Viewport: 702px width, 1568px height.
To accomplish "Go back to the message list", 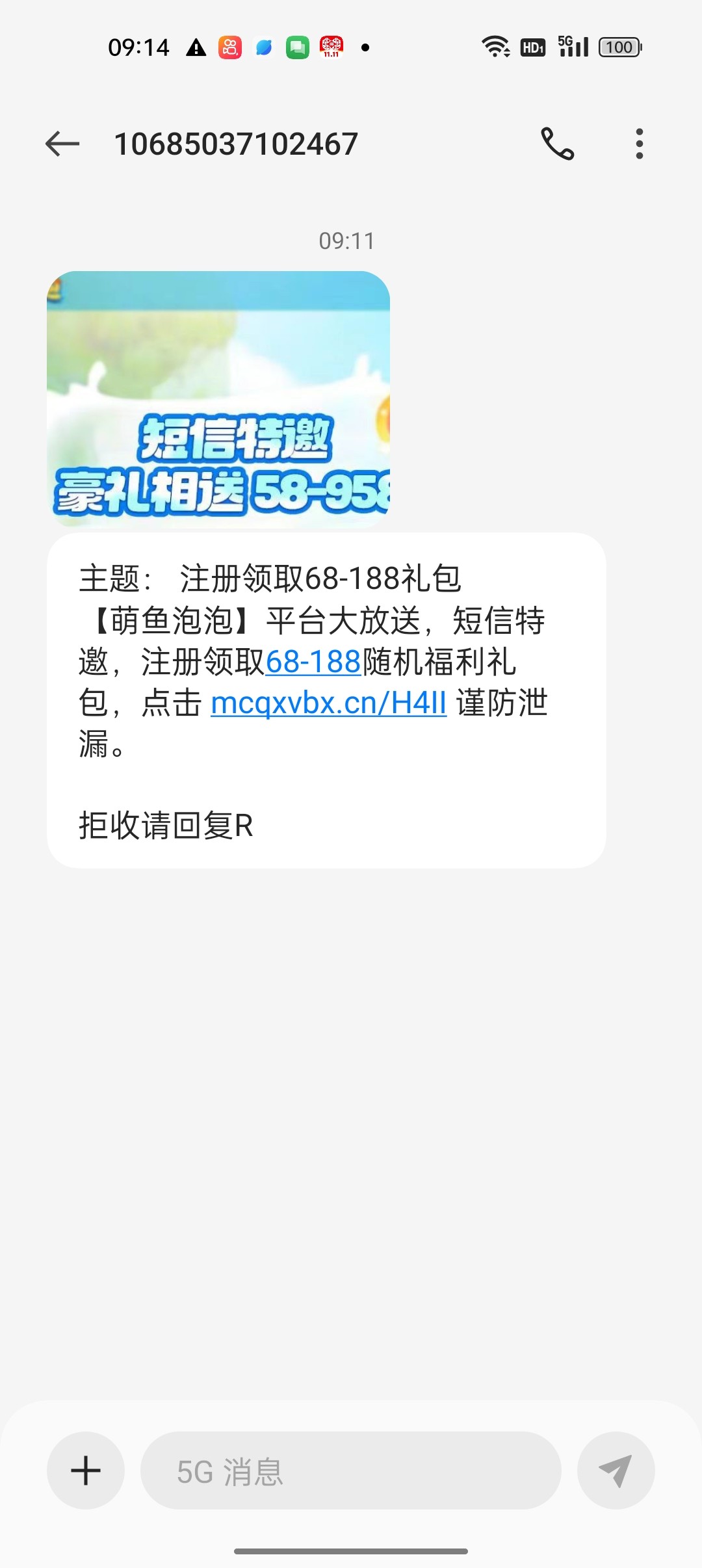I will (x=62, y=144).
